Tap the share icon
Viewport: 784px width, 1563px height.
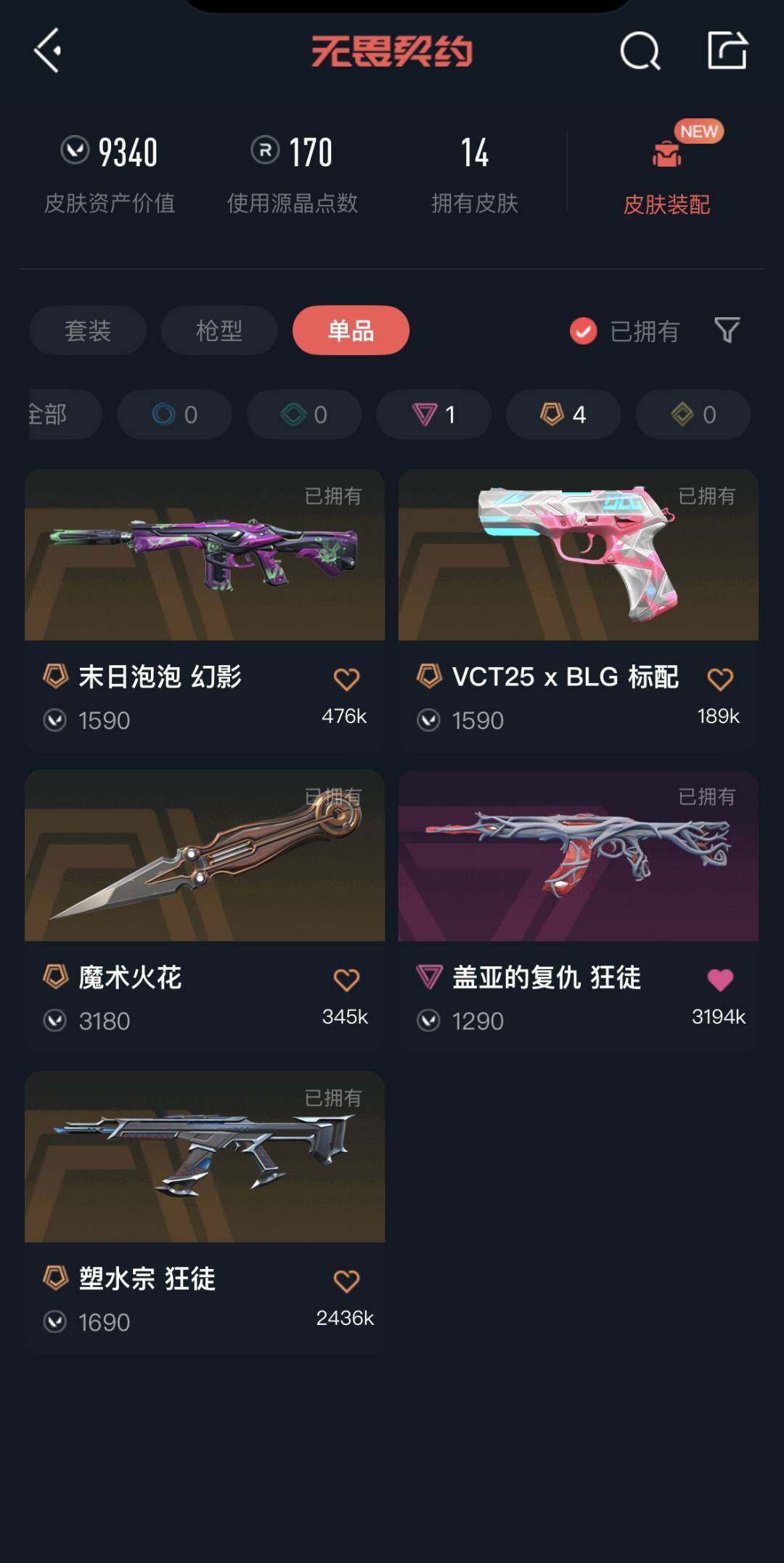(727, 50)
